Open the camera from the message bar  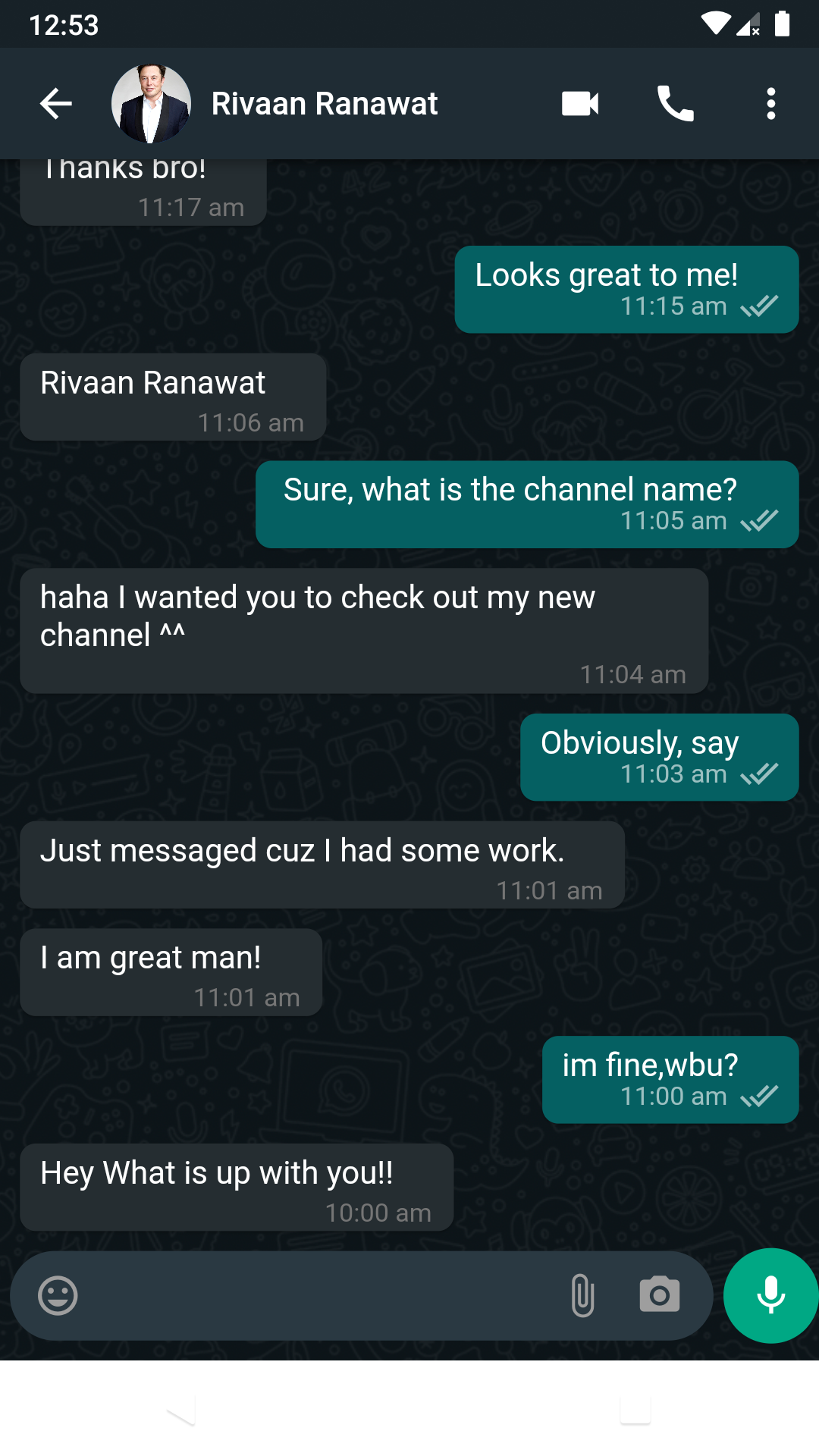point(660,1295)
